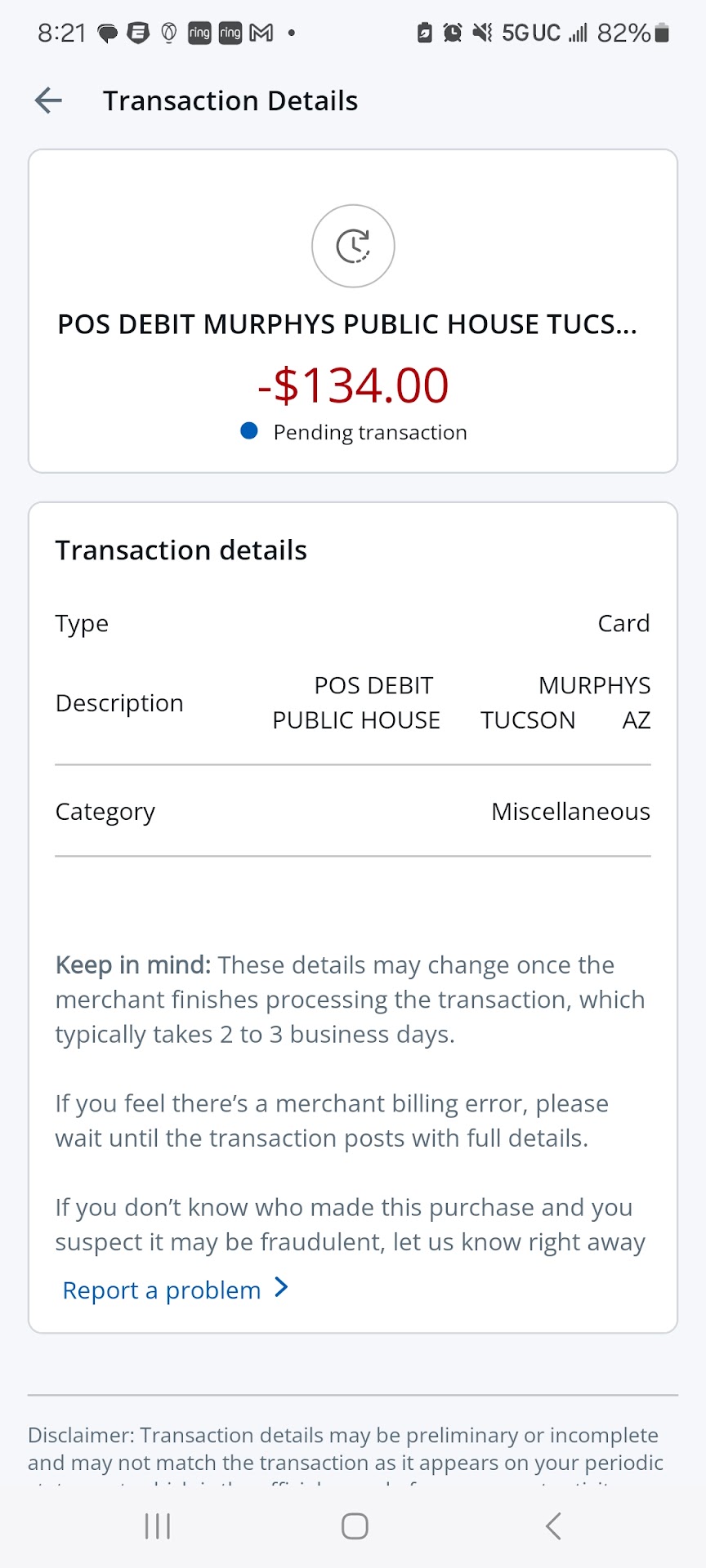Tap the system home button

pyautogui.click(x=354, y=1526)
